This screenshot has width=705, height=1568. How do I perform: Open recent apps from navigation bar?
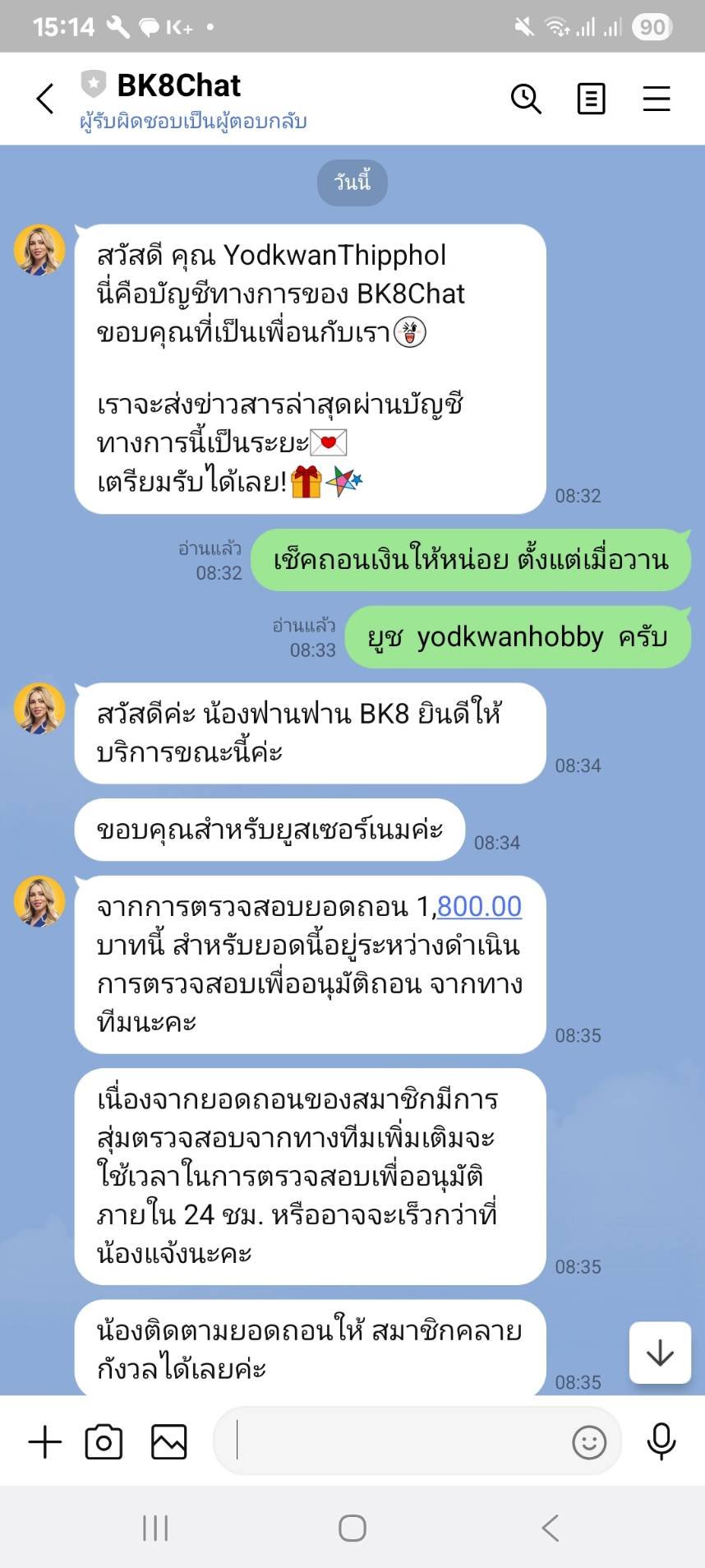[x=155, y=1528]
